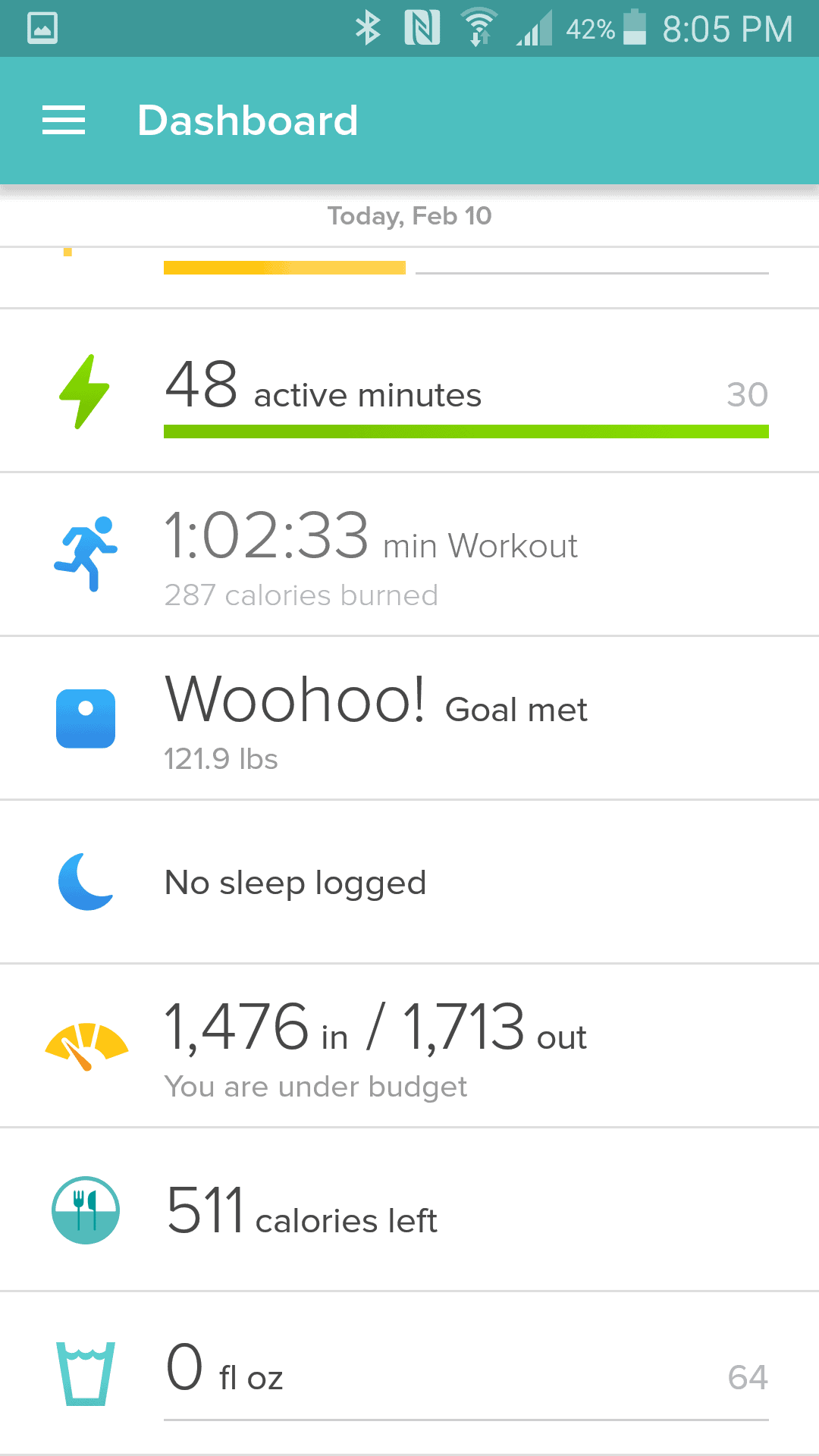The width and height of the screenshot is (819, 1456).
Task: Open calories in versus out tile
Action: [409, 1046]
